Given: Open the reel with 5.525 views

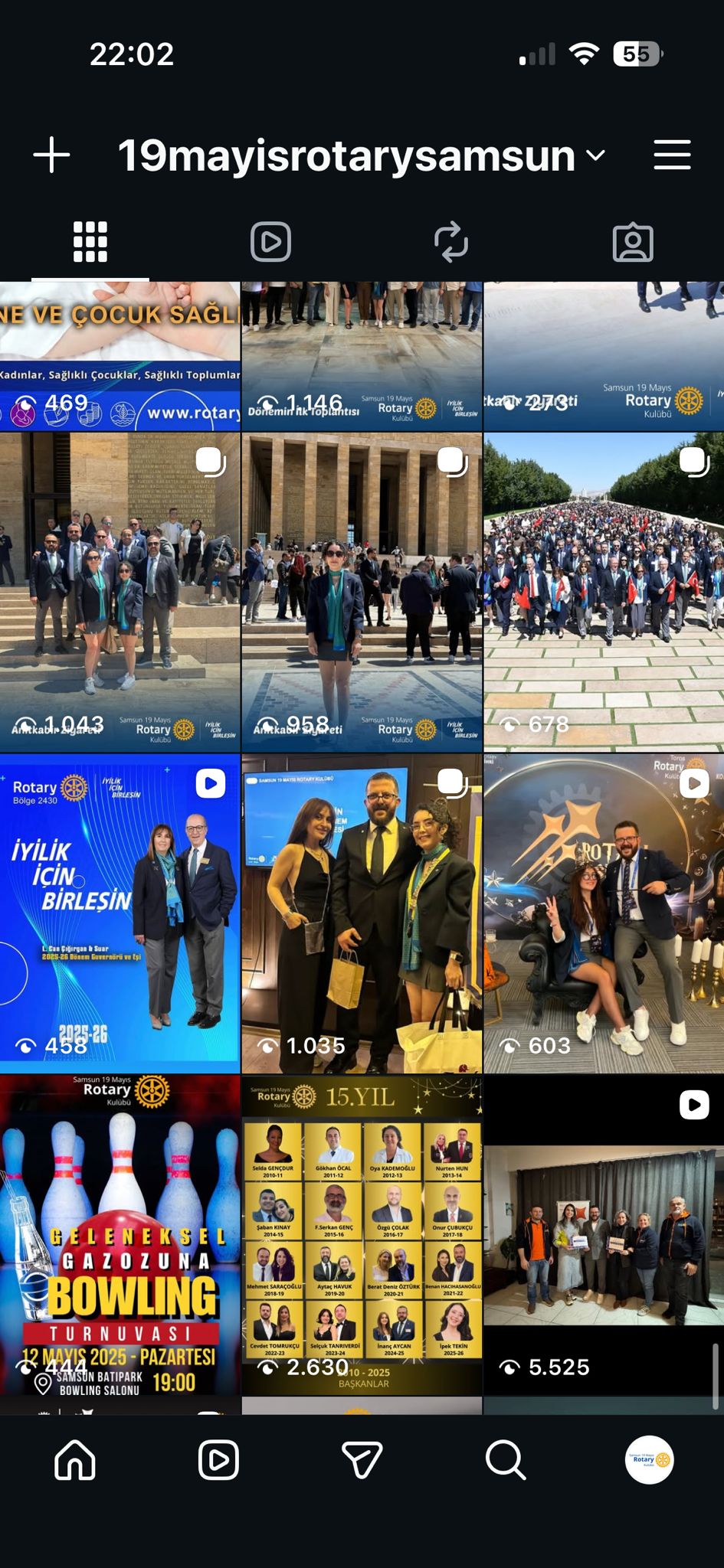Looking at the screenshot, I should pyautogui.click(x=604, y=1234).
